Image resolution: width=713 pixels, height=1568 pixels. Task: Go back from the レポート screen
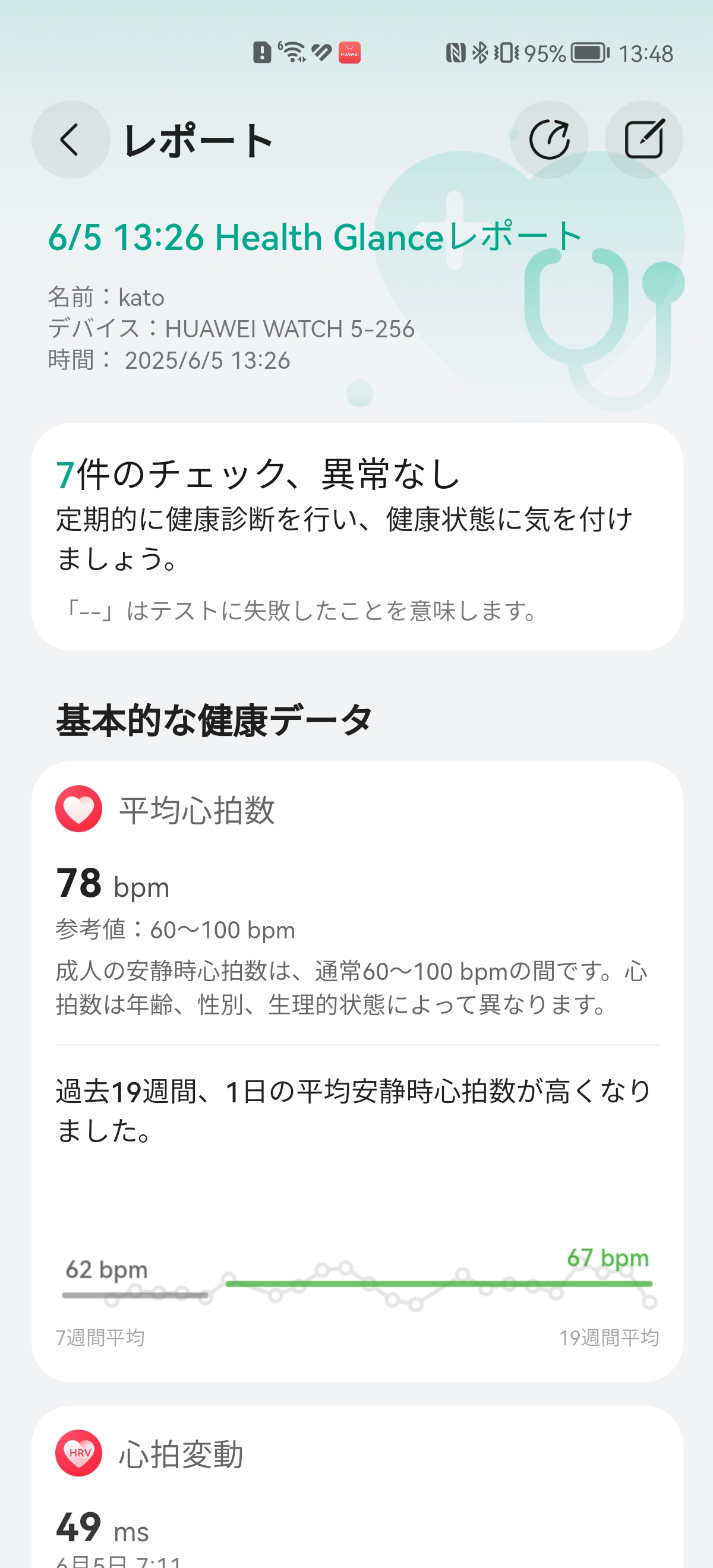click(71, 140)
